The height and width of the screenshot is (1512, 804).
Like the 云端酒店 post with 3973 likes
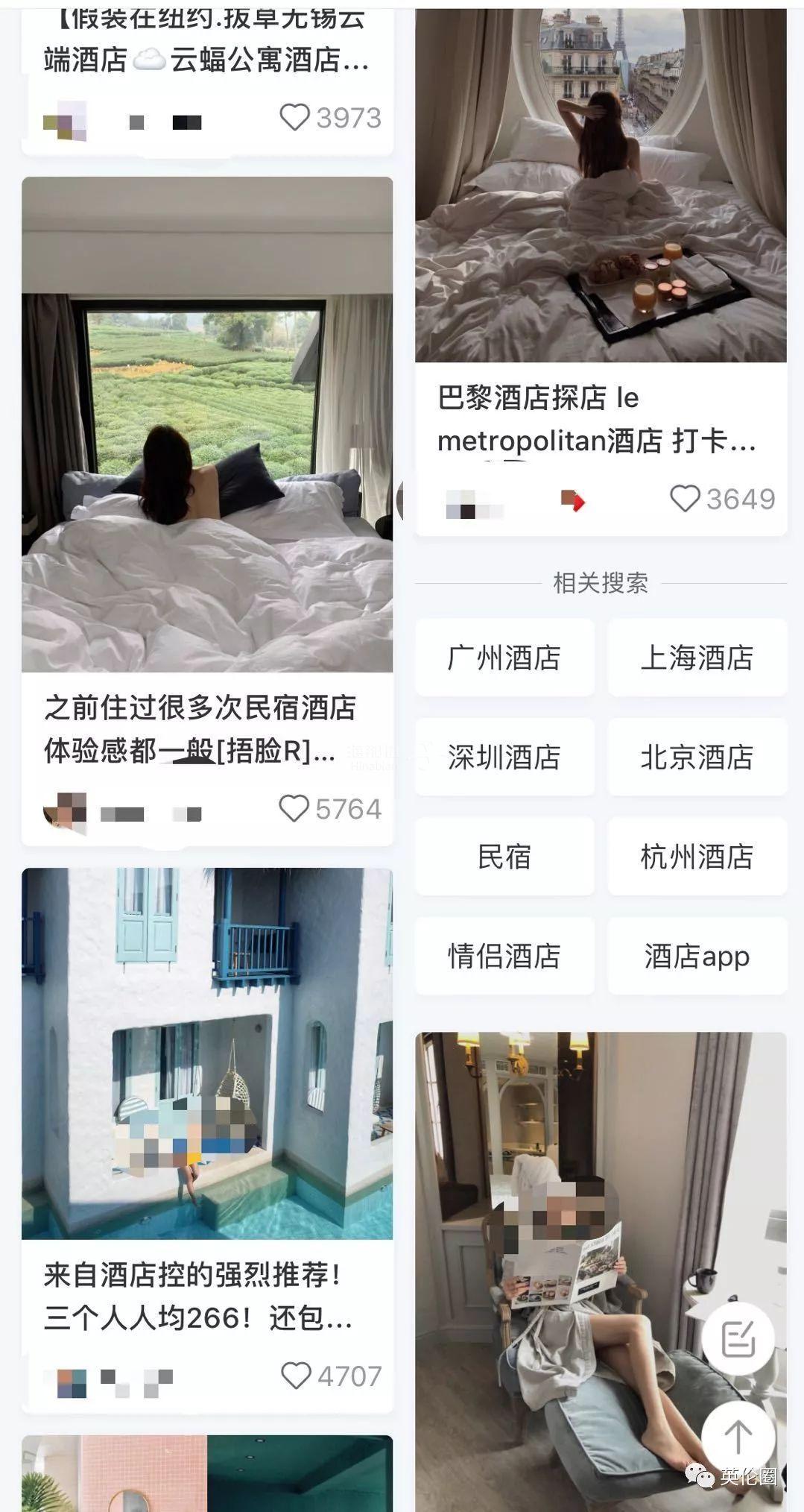coord(294,118)
